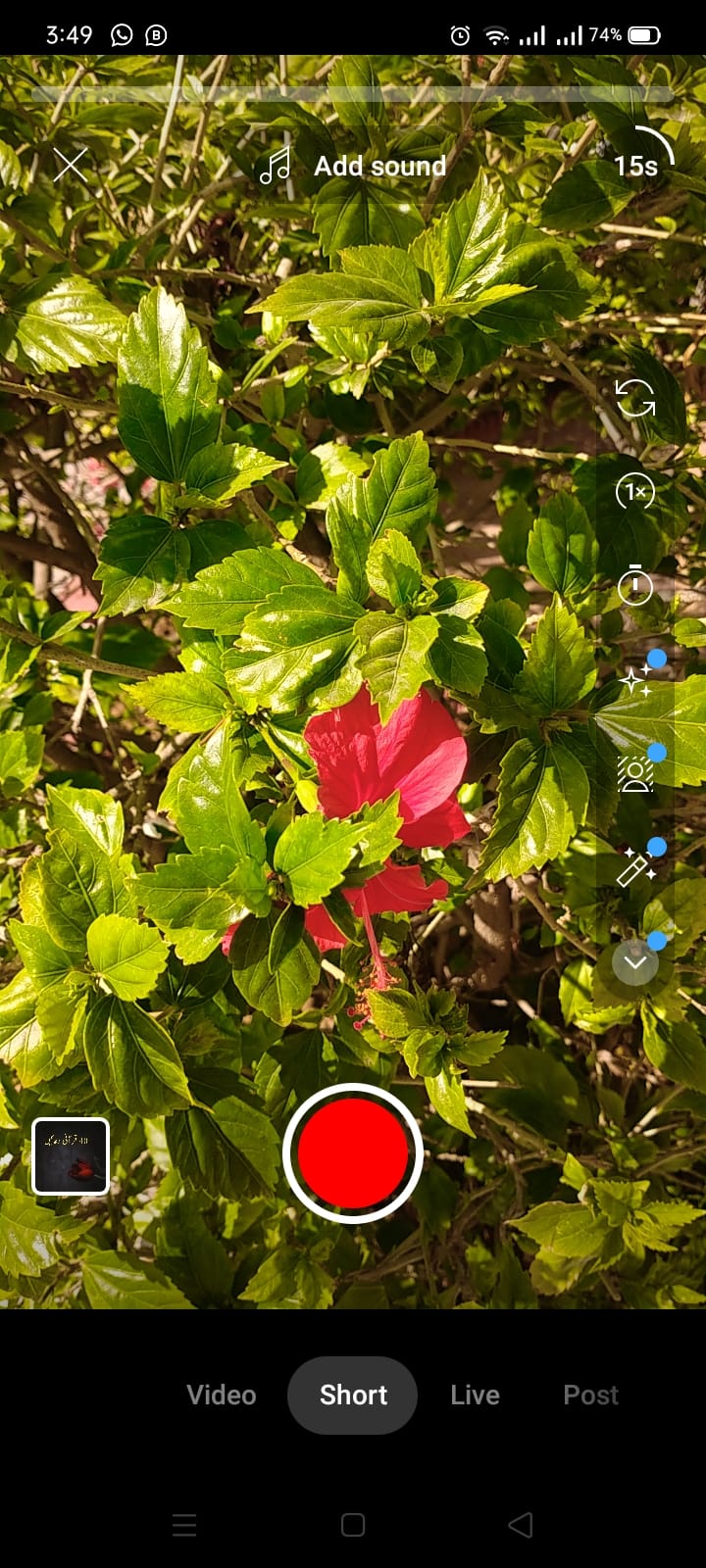Start recording with the red button
Screen dimensions: 706x1568
(x=353, y=1153)
